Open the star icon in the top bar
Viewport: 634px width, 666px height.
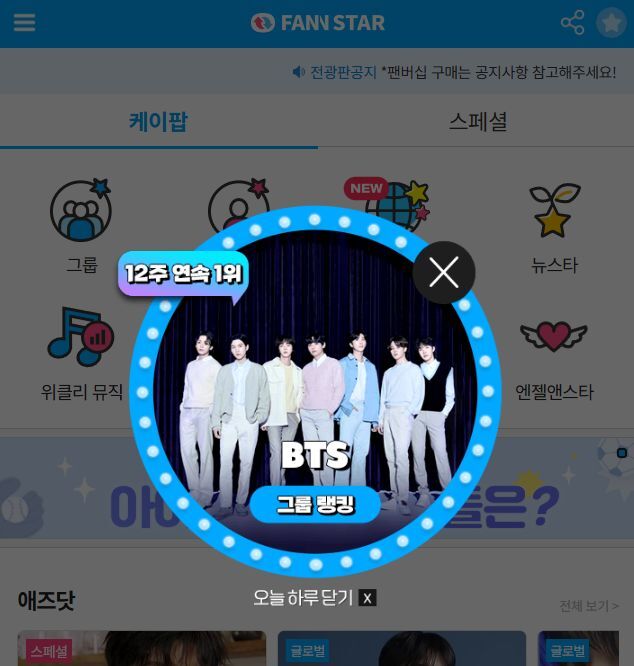(x=611, y=23)
